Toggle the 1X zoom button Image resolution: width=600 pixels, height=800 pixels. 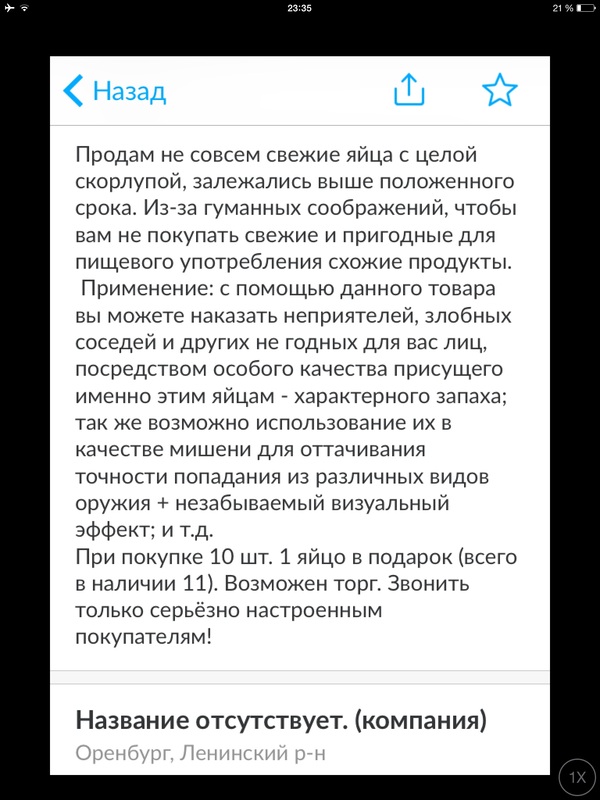point(578,777)
